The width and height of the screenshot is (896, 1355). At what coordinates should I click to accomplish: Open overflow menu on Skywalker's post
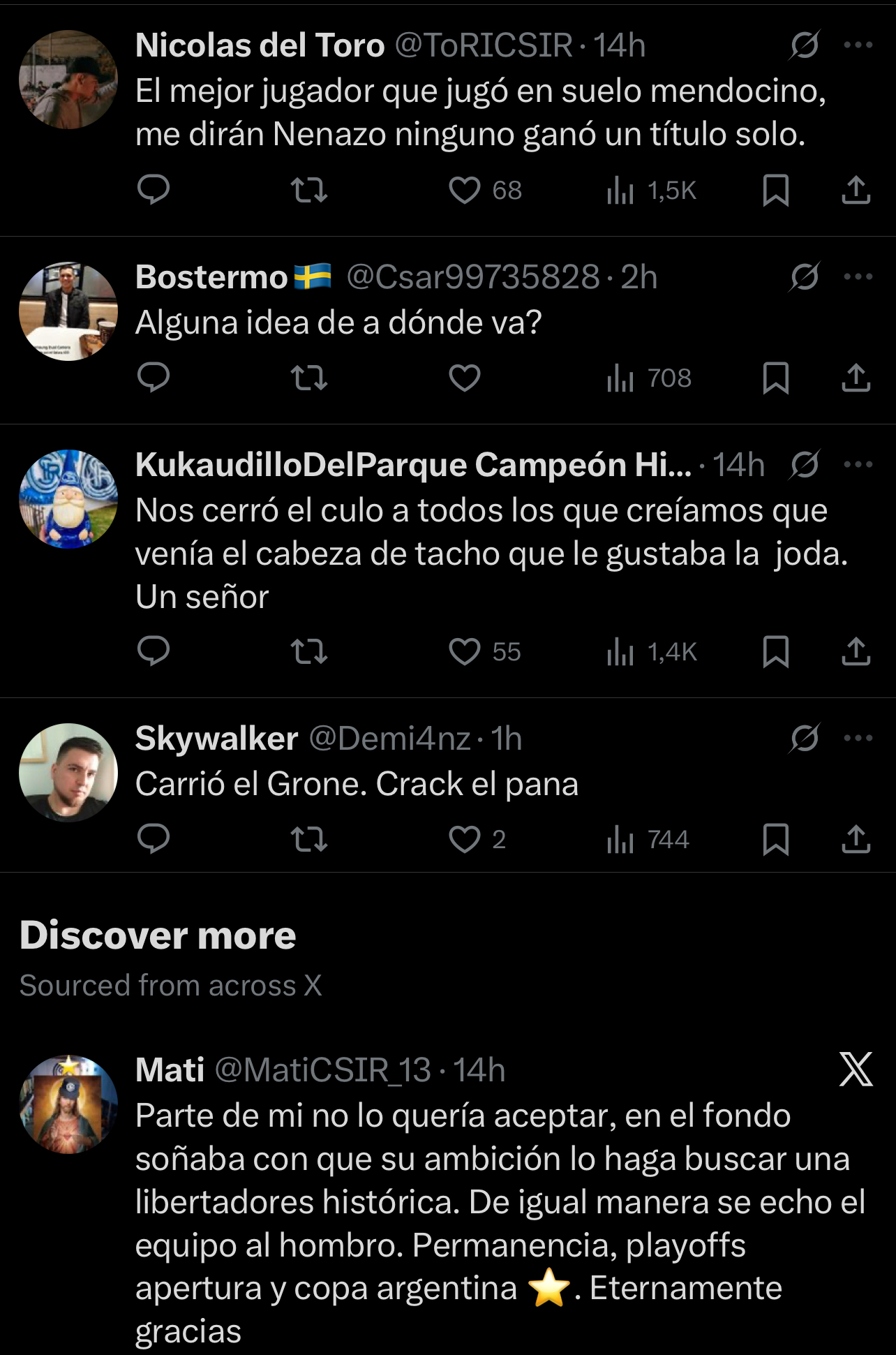858,739
